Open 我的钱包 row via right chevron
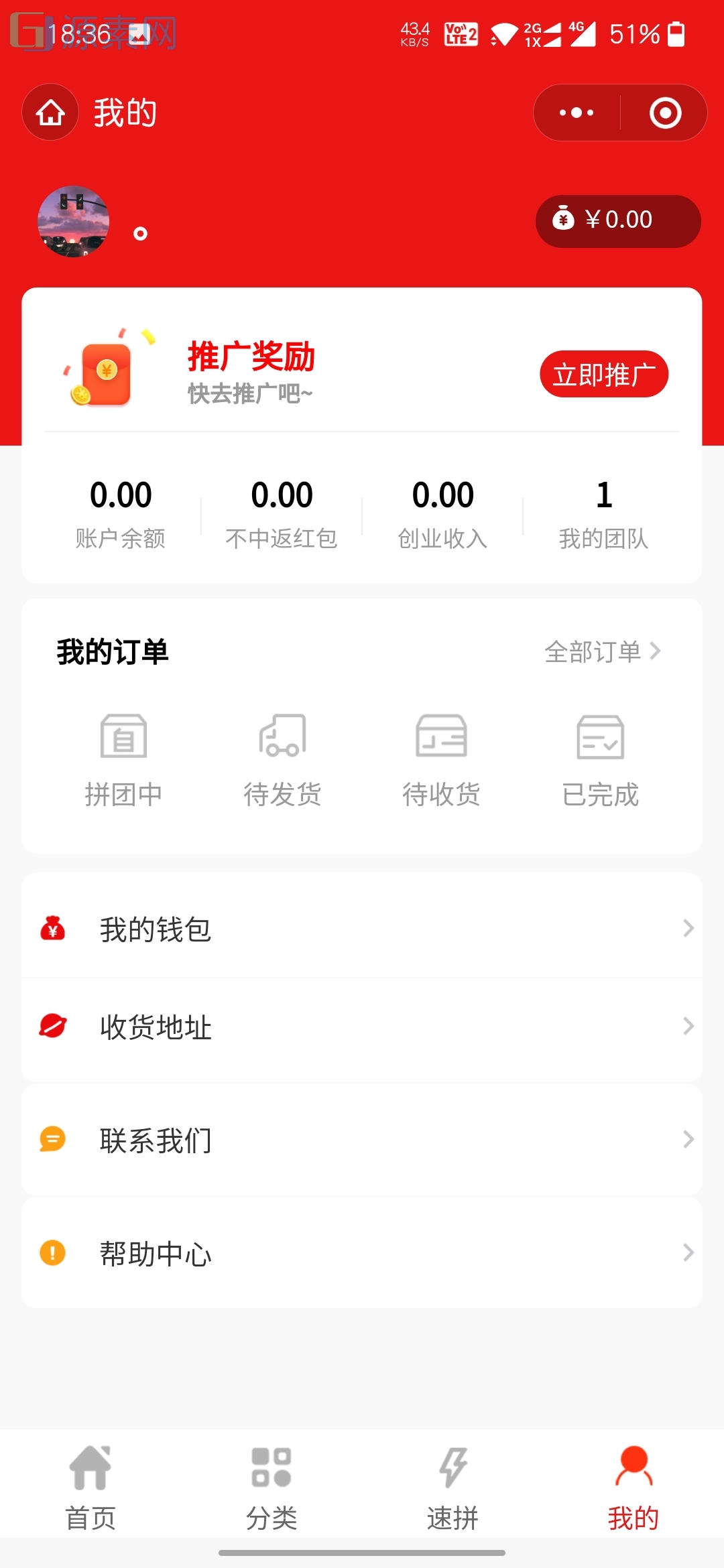 pos(688,928)
